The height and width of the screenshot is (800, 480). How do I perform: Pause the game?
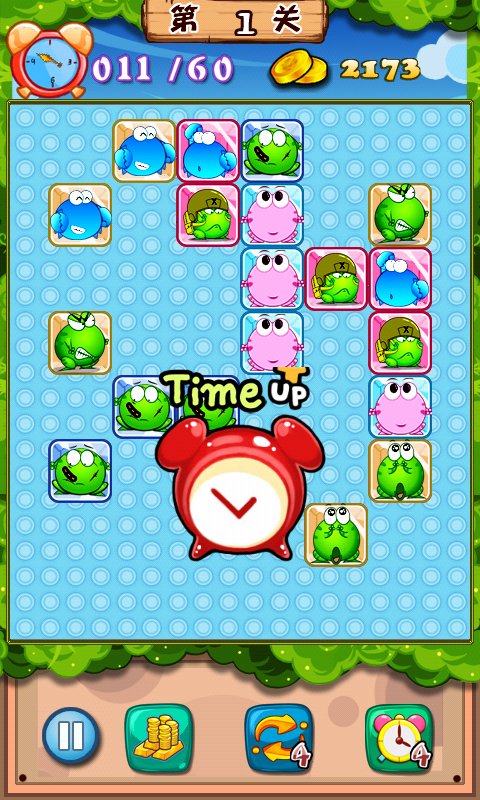[x=70, y=736]
